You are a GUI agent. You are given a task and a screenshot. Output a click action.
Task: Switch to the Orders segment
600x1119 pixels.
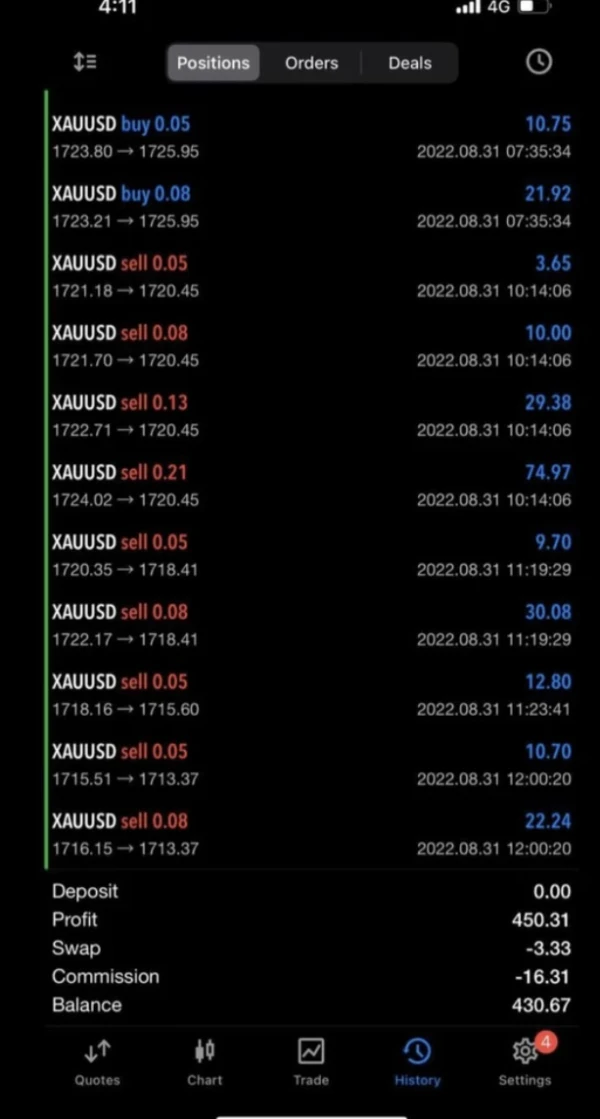(x=311, y=62)
